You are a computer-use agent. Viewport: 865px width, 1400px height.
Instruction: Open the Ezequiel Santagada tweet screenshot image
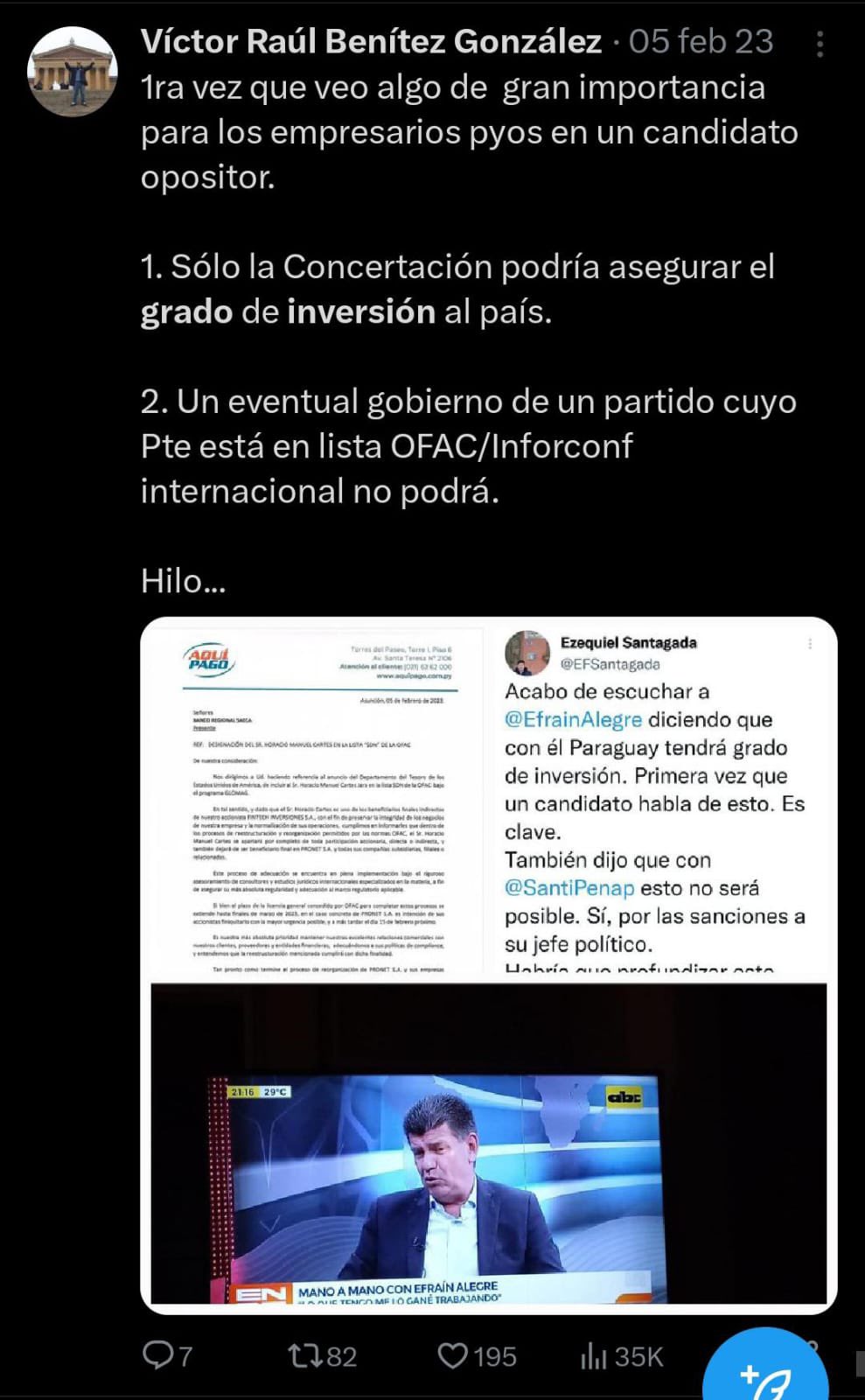(662, 798)
